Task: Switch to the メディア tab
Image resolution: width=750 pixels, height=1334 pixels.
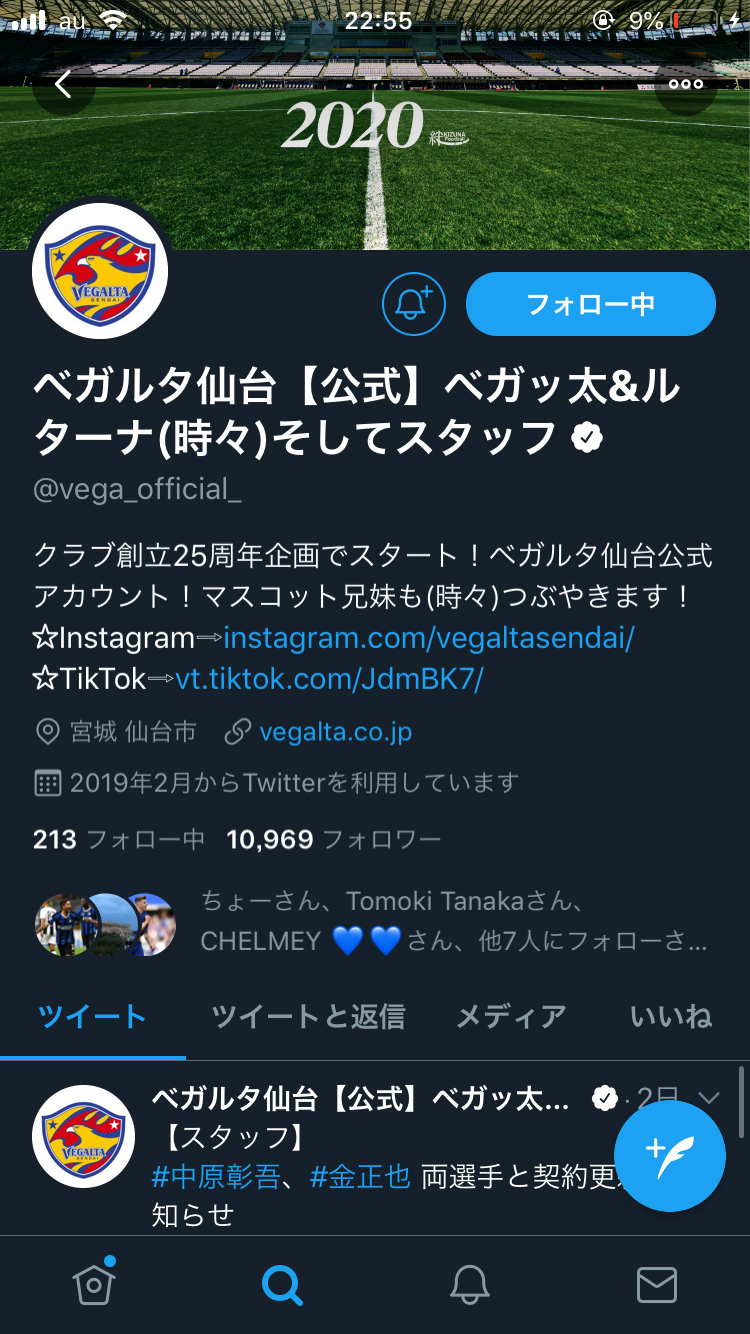Action: coord(511,1017)
